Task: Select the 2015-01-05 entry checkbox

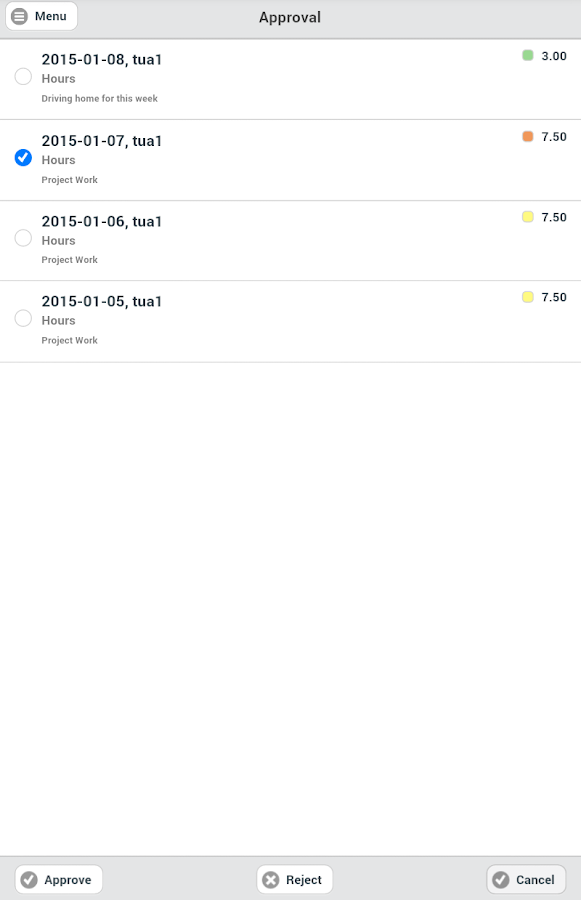Action: [23, 318]
